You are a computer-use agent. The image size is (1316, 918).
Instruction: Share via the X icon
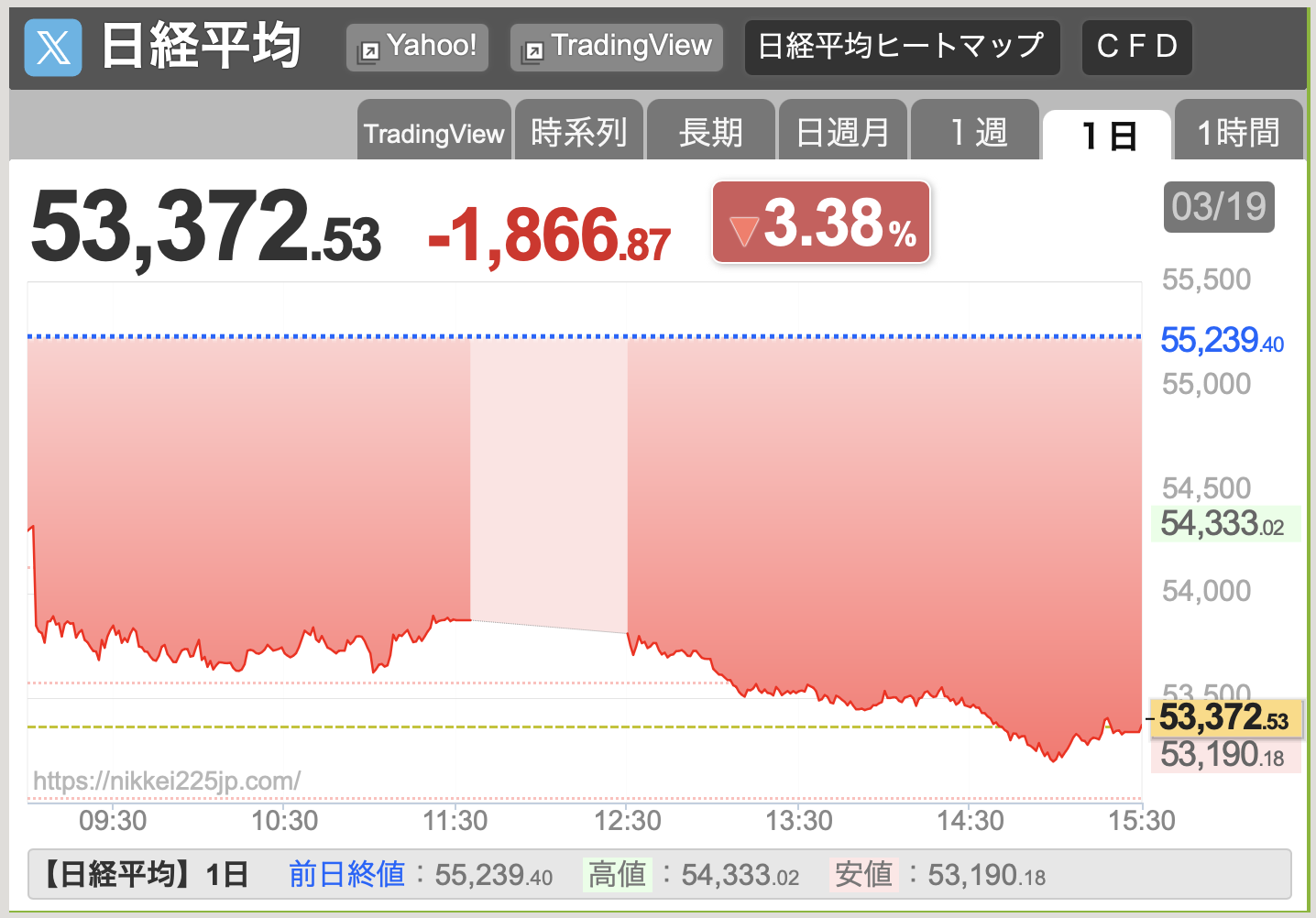tap(52, 48)
